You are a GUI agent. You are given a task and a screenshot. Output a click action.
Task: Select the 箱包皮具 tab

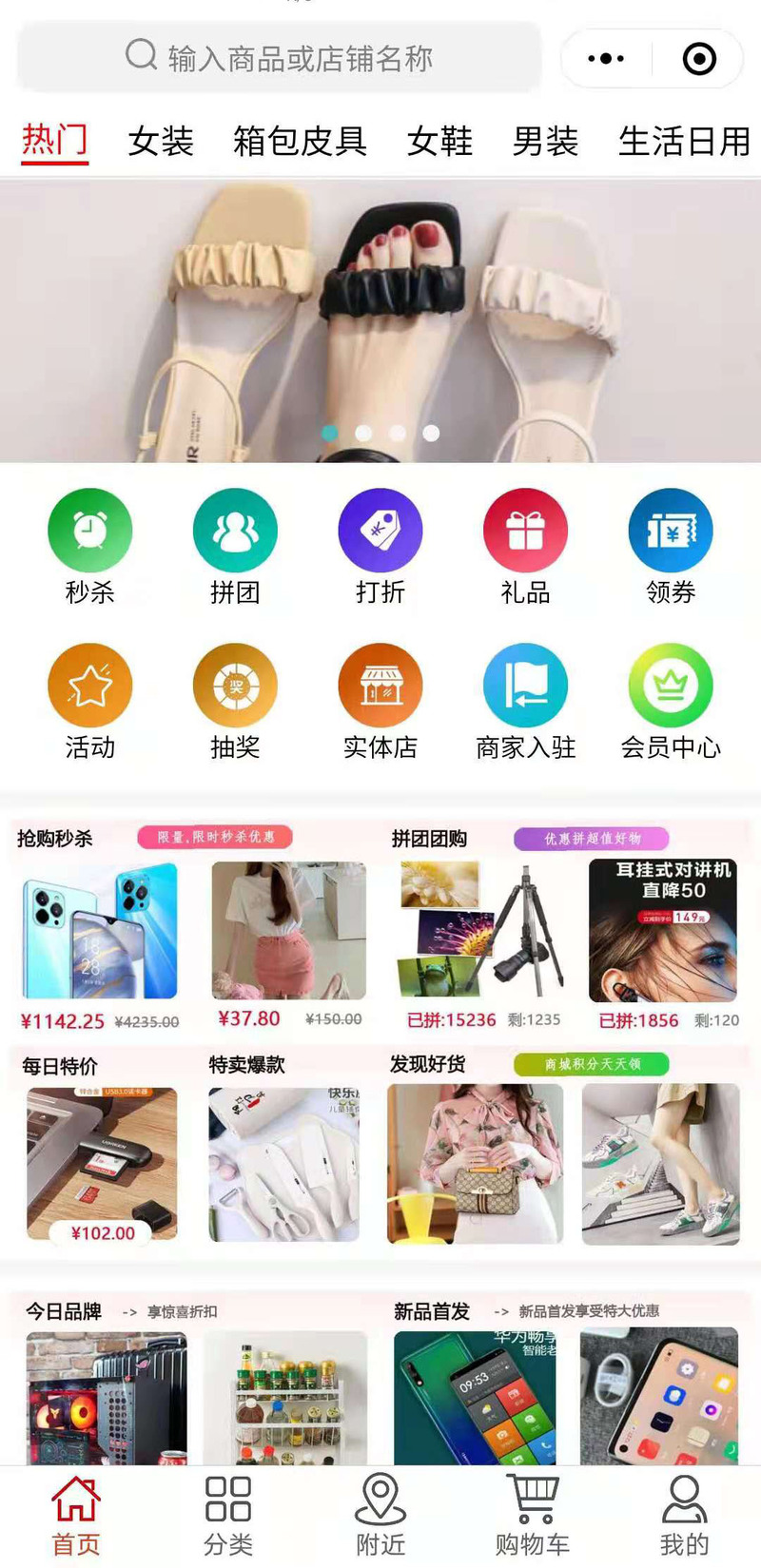[x=301, y=142]
